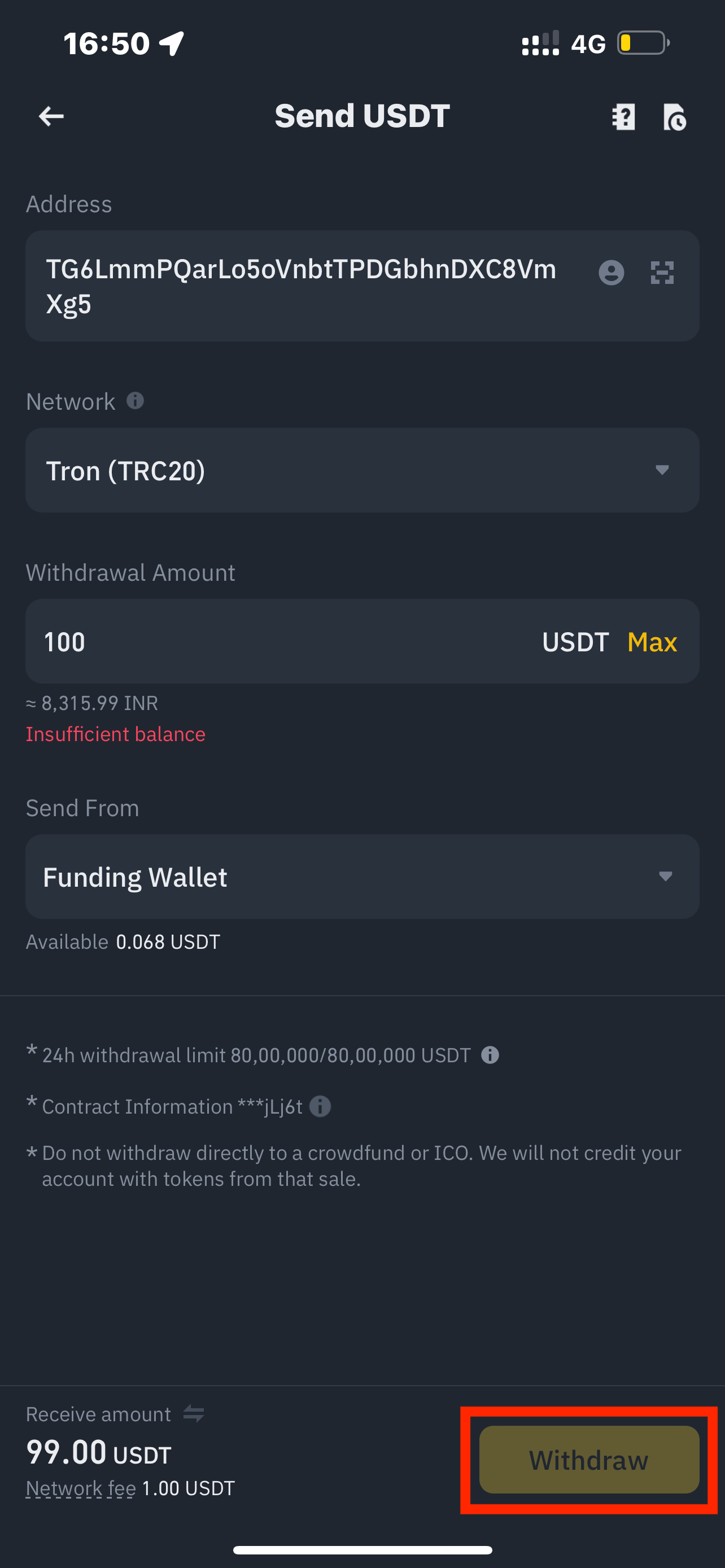The image size is (725, 1568).
Task: Expand the Funding Wallet dropdown
Action: [362, 877]
